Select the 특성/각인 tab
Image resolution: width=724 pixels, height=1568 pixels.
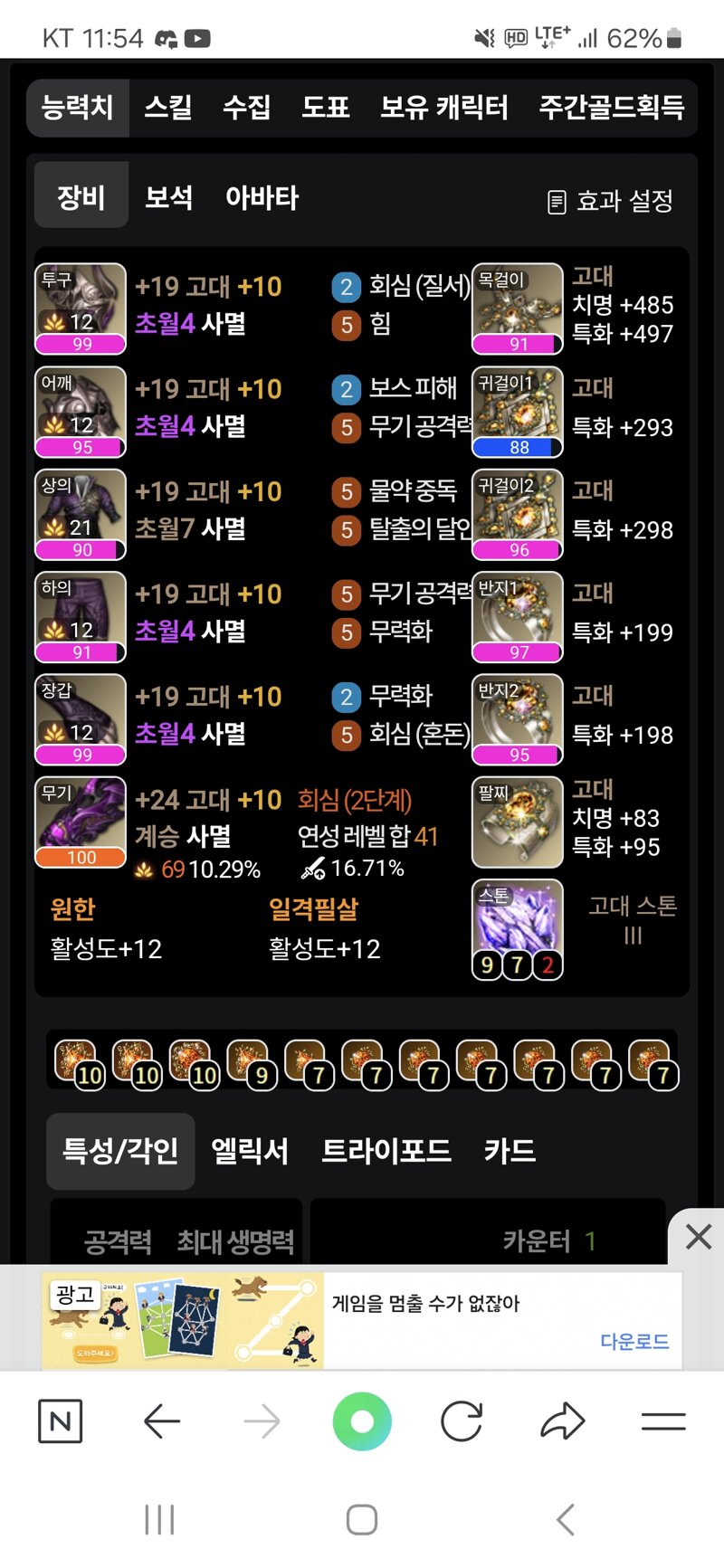120,1151
